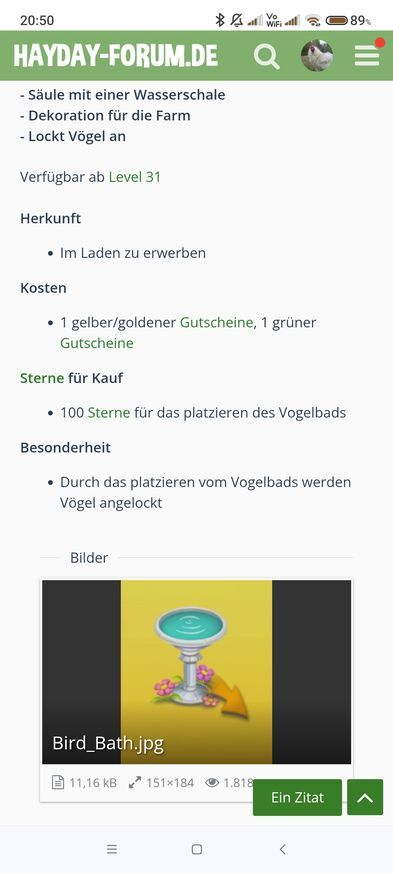View the Bird_Bath.jpg image

click(x=196, y=672)
